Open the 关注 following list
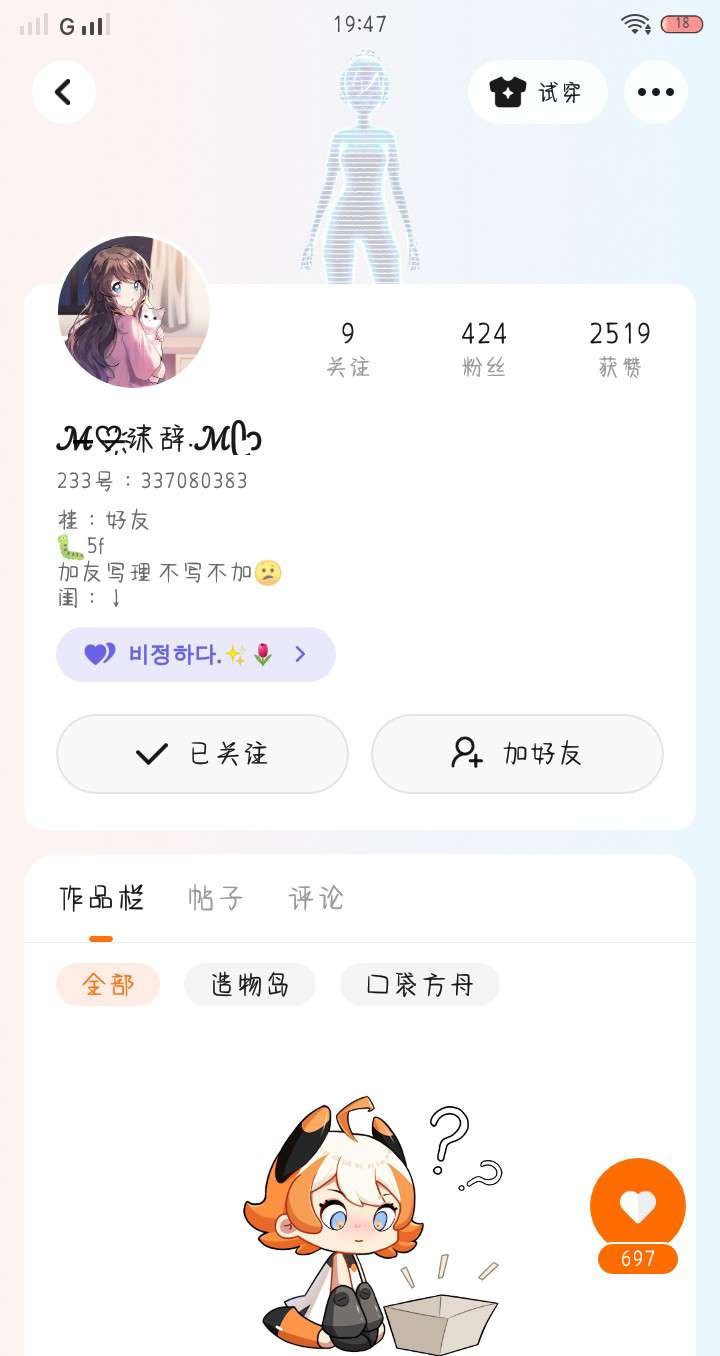720x1356 pixels. (x=348, y=349)
